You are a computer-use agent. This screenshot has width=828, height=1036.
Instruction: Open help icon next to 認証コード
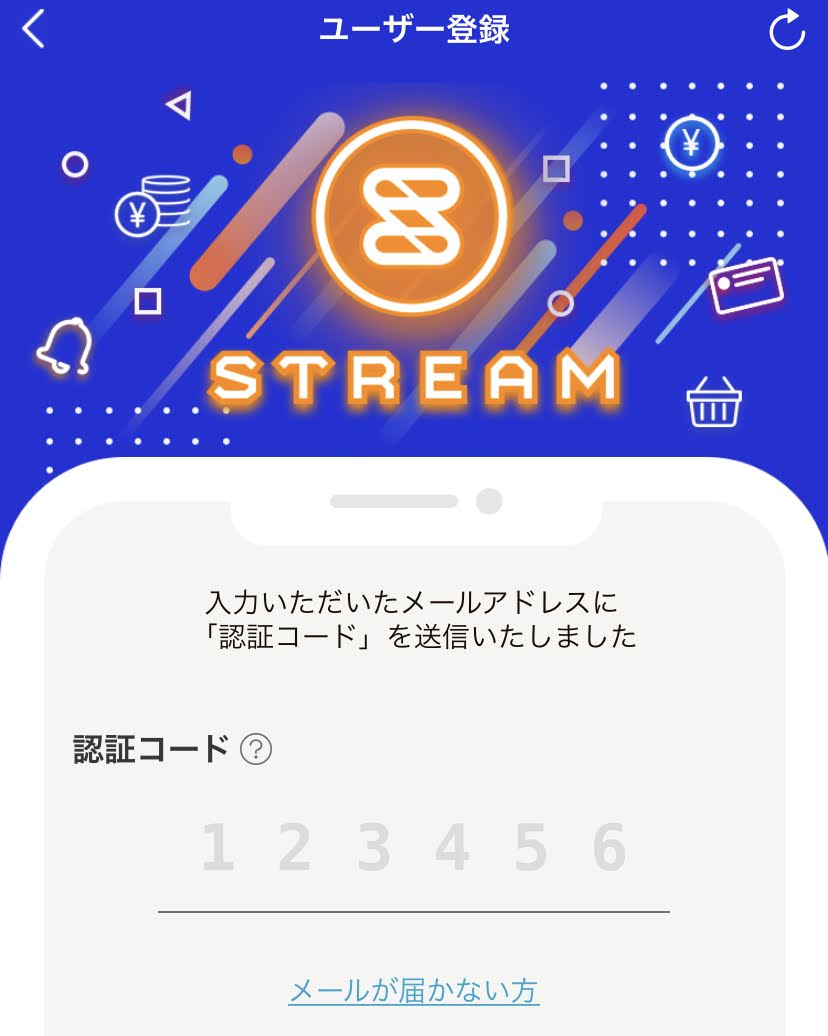256,749
